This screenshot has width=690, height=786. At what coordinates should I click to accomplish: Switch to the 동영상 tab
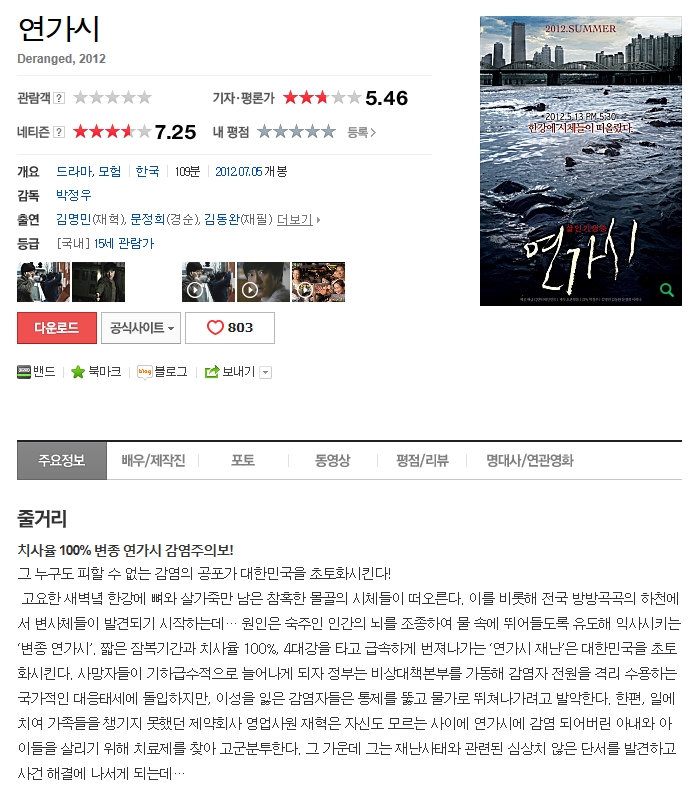click(x=332, y=460)
